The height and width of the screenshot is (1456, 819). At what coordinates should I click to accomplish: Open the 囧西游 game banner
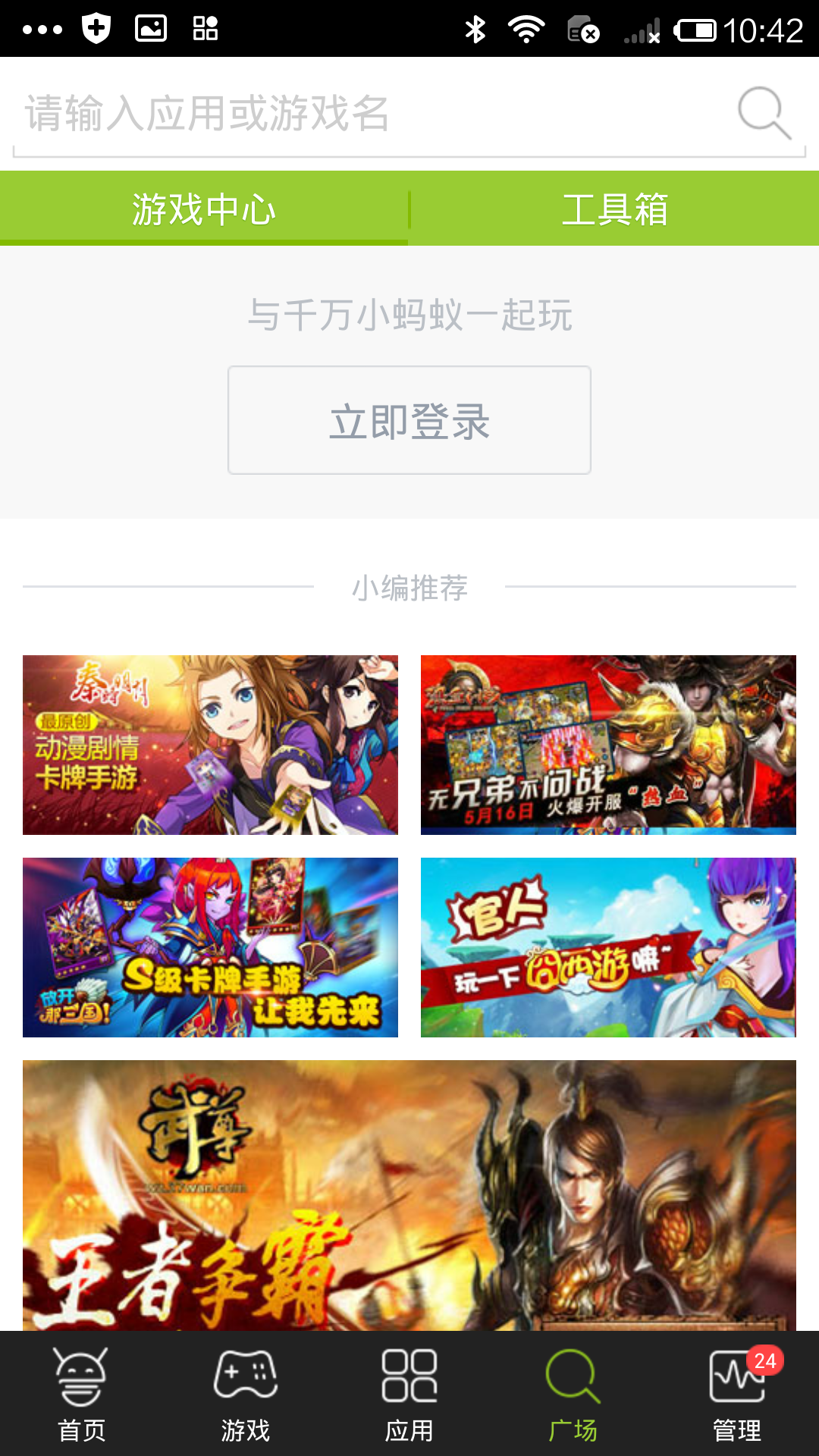(608, 947)
